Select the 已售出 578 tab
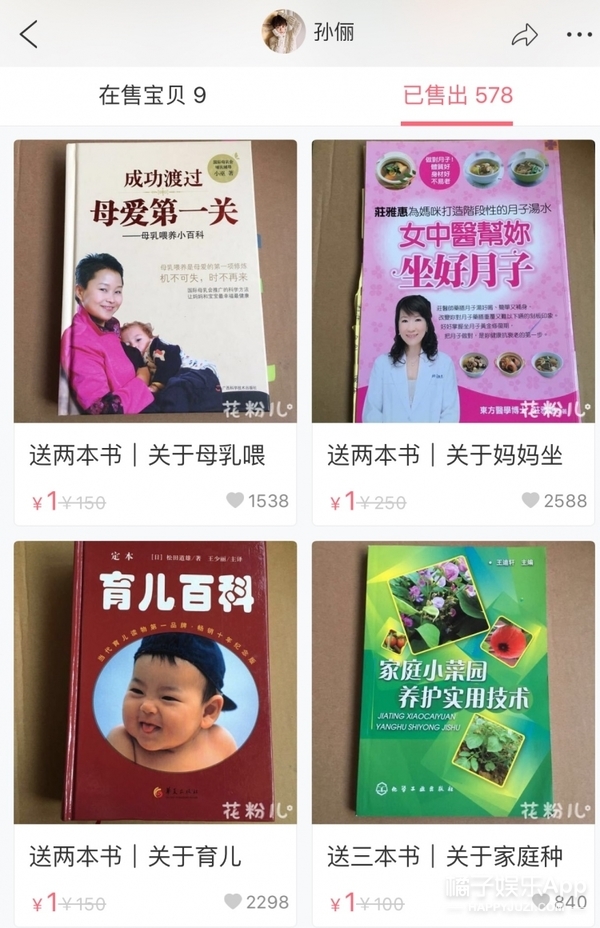Image resolution: width=600 pixels, height=928 pixels. click(457, 96)
